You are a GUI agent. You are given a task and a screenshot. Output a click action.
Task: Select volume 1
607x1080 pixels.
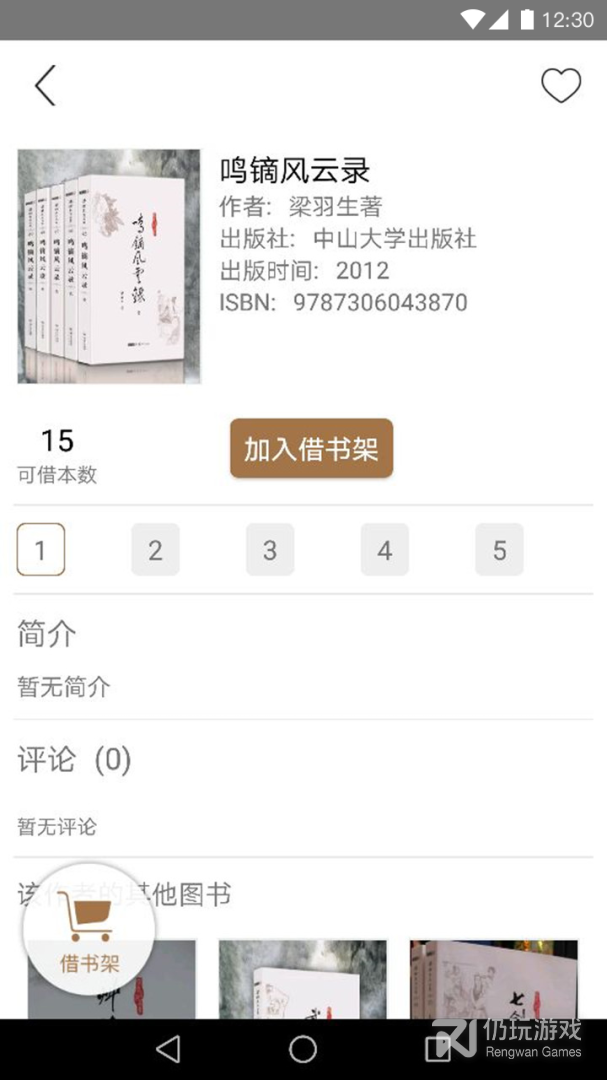coord(41,550)
